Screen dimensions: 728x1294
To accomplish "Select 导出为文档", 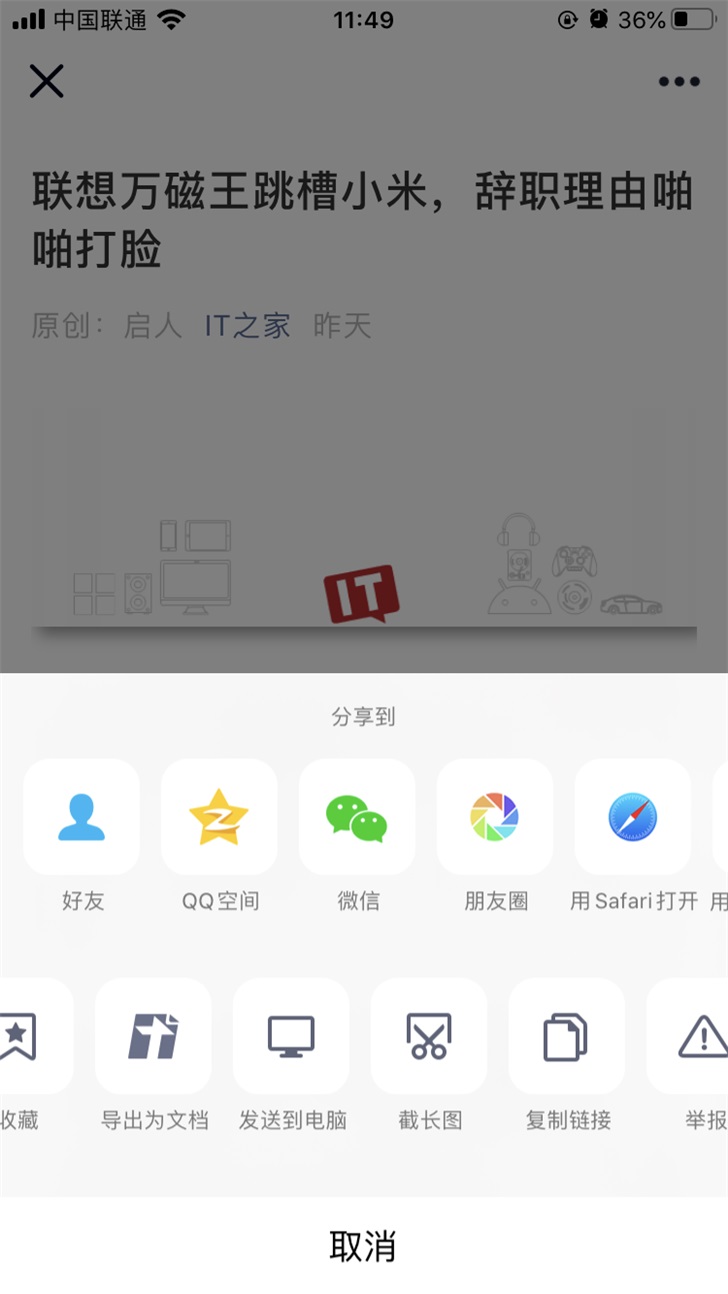I will (x=153, y=1037).
